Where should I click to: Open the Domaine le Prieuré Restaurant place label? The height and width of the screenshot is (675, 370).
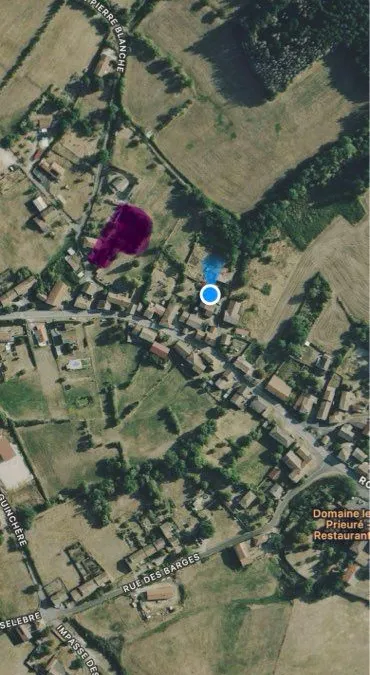tap(341, 525)
